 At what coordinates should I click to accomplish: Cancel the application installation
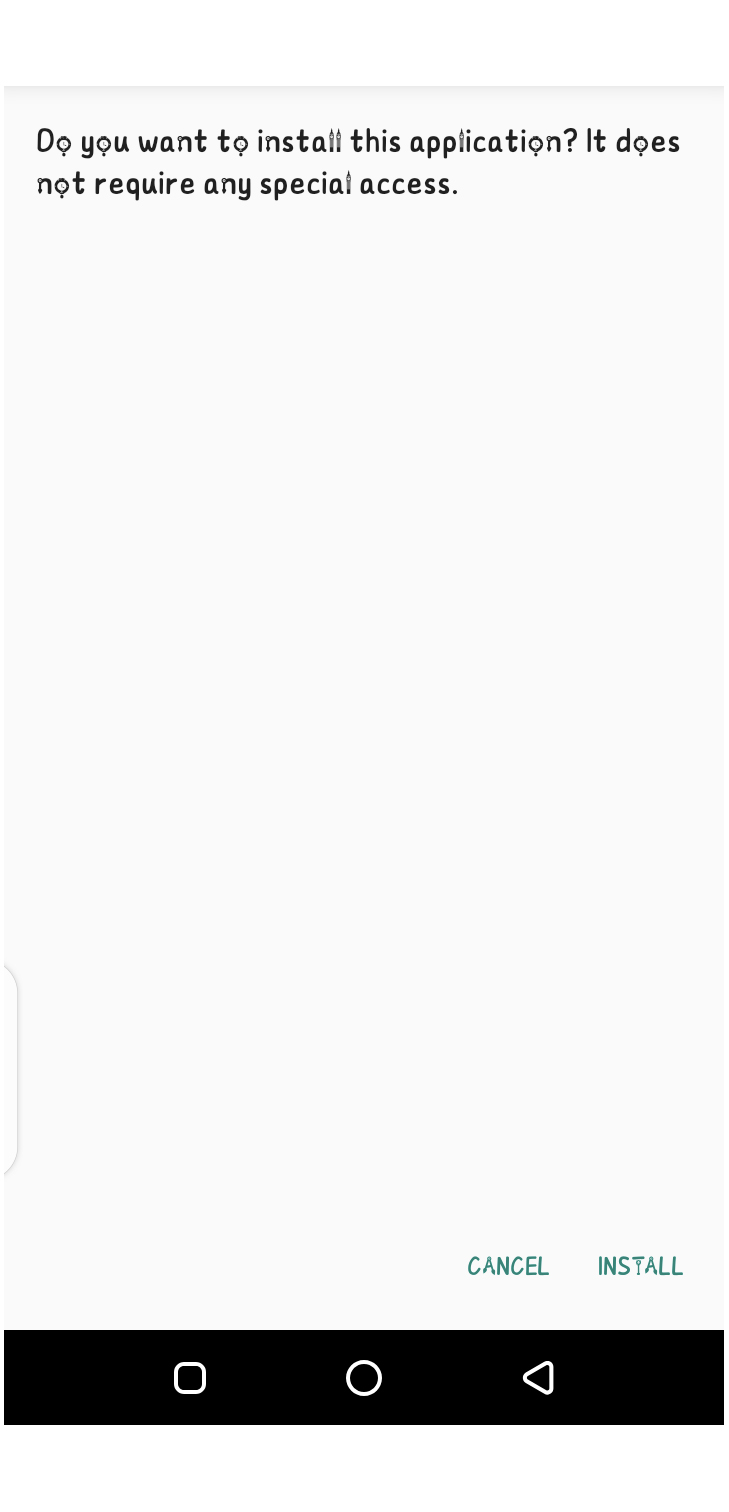pyautogui.click(x=508, y=1266)
